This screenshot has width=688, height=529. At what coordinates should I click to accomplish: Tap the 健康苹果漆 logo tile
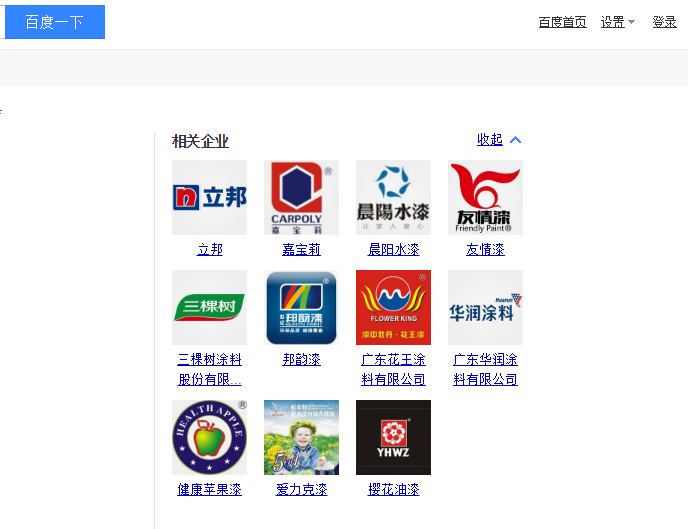[x=210, y=437]
